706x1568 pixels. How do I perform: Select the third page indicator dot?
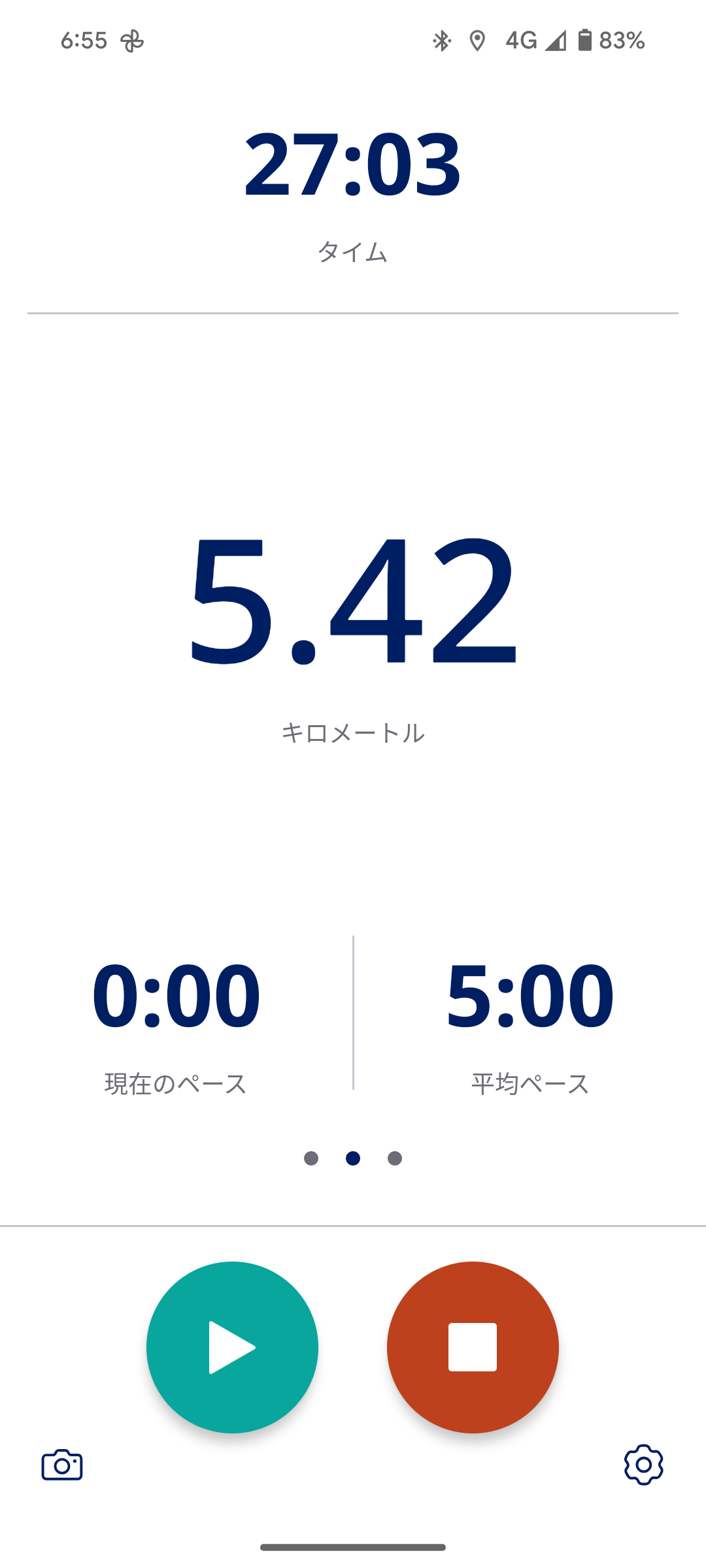coord(395,1158)
